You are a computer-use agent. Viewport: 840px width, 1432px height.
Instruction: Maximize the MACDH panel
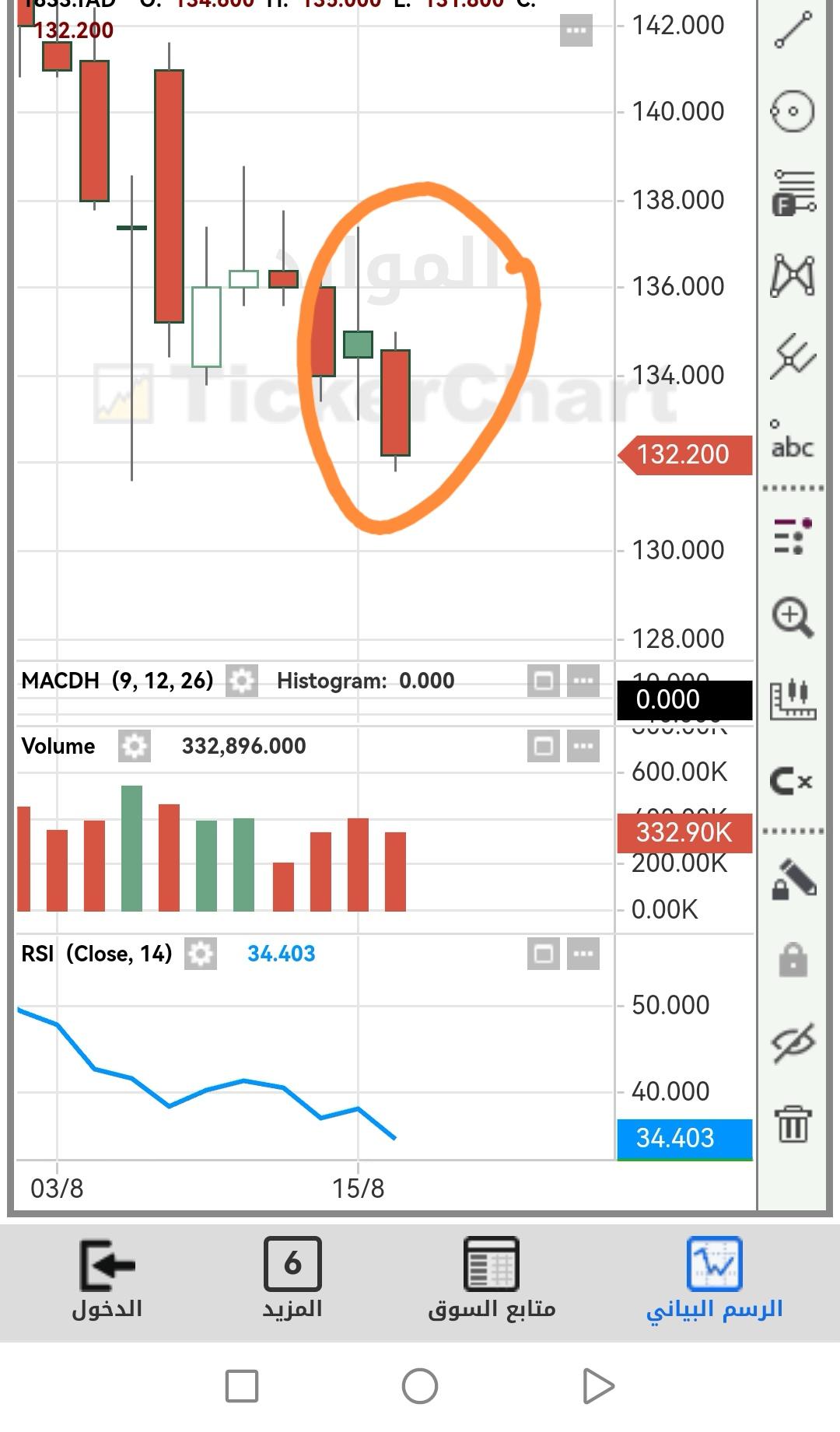(x=543, y=681)
